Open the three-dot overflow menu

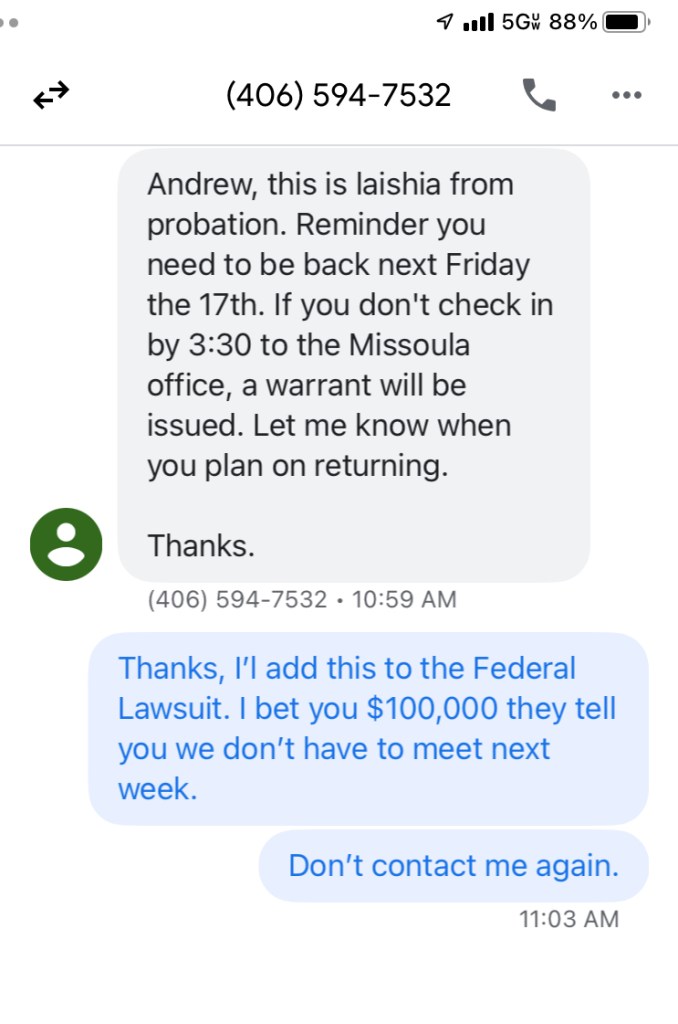(x=625, y=95)
